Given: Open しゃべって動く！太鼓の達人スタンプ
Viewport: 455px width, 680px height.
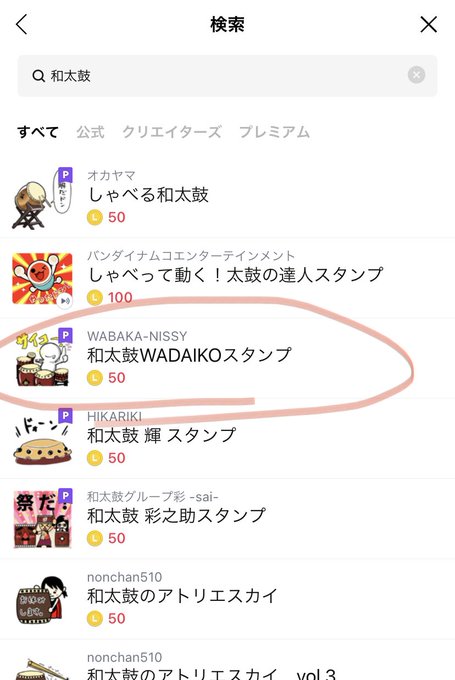Looking at the screenshot, I should click(x=227, y=278).
